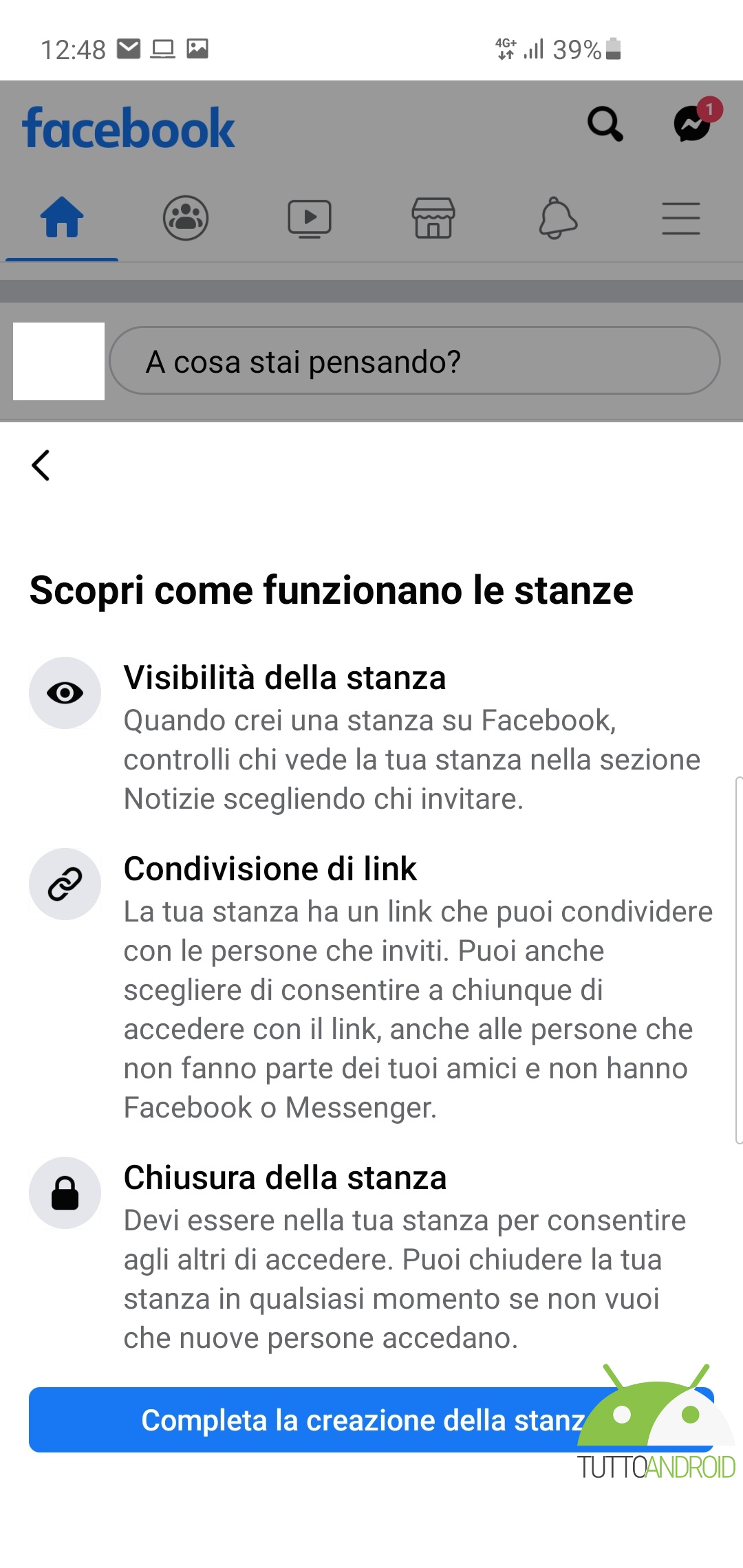Screen dimensions: 743x1568
Task: Open the notifications bell tab
Action: tap(558, 218)
